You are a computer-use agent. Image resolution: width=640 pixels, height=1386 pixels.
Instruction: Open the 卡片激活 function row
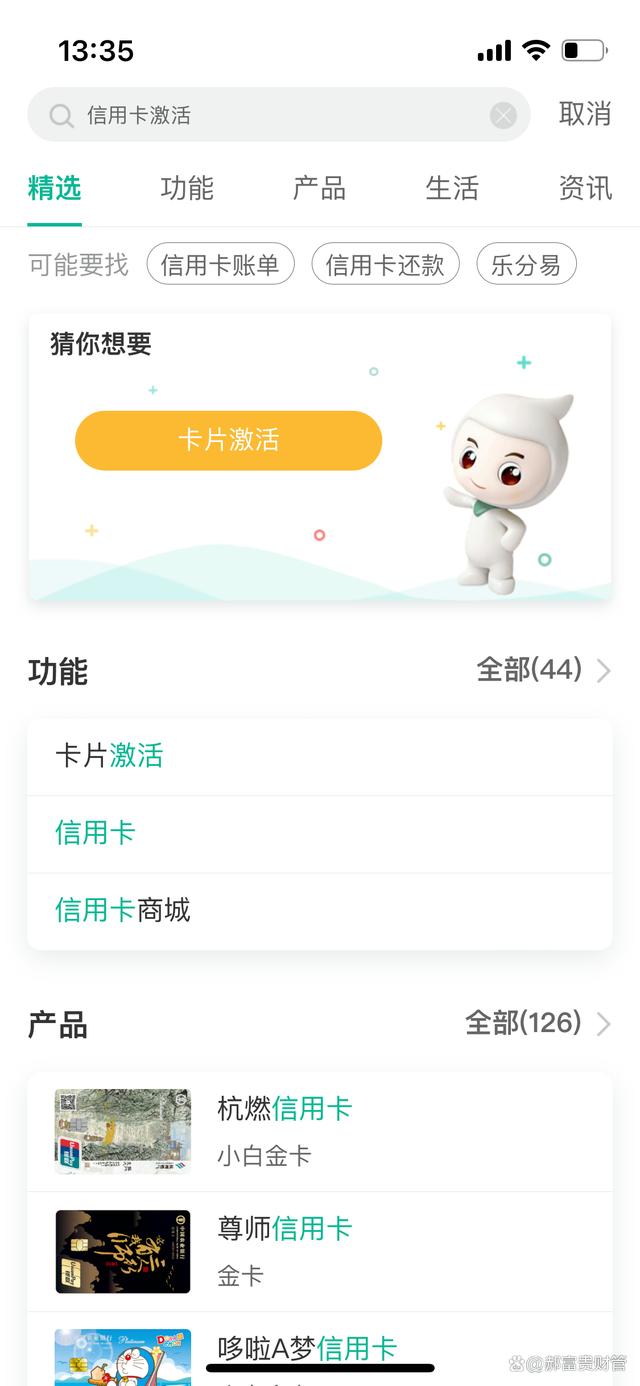319,756
